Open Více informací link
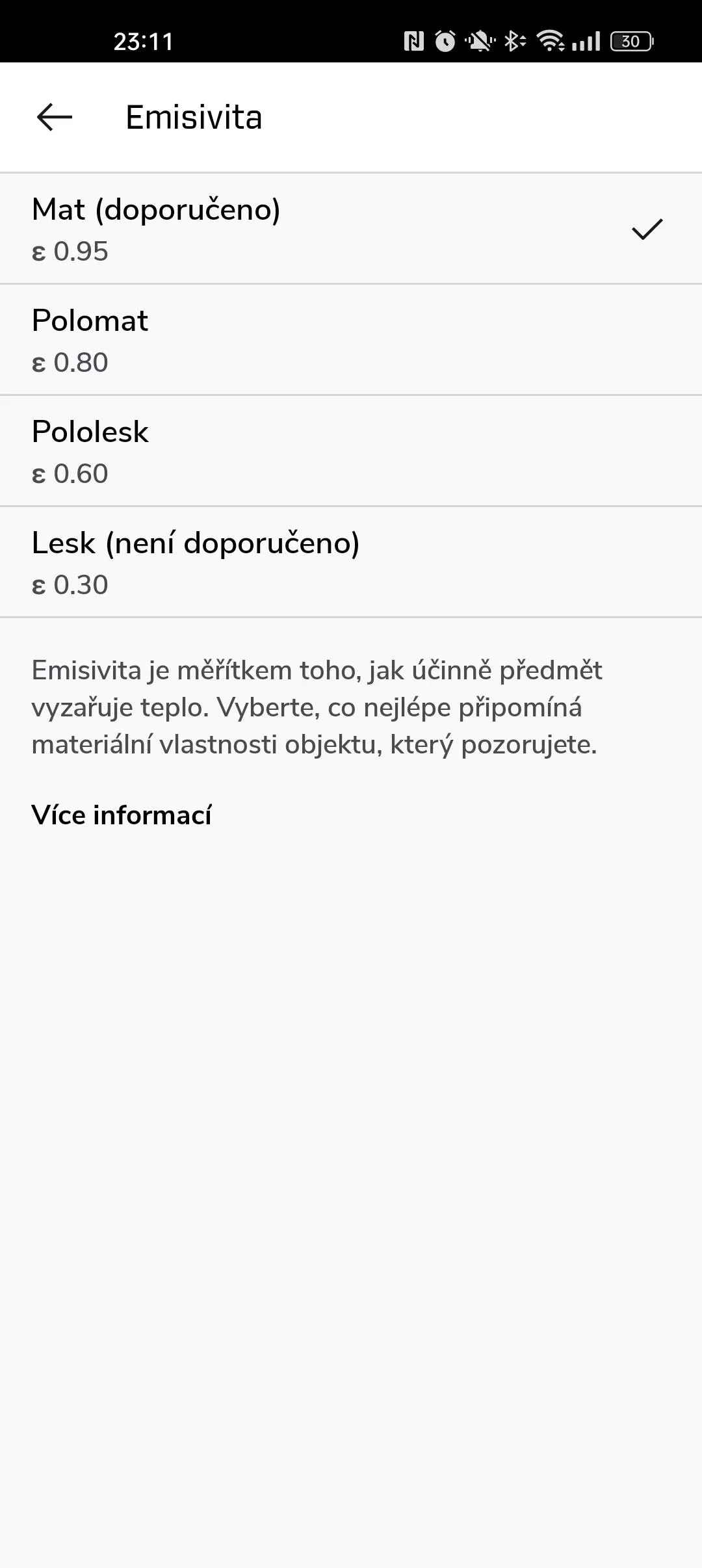The height and width of the screenshot is (1568, 702). (122, 815)
